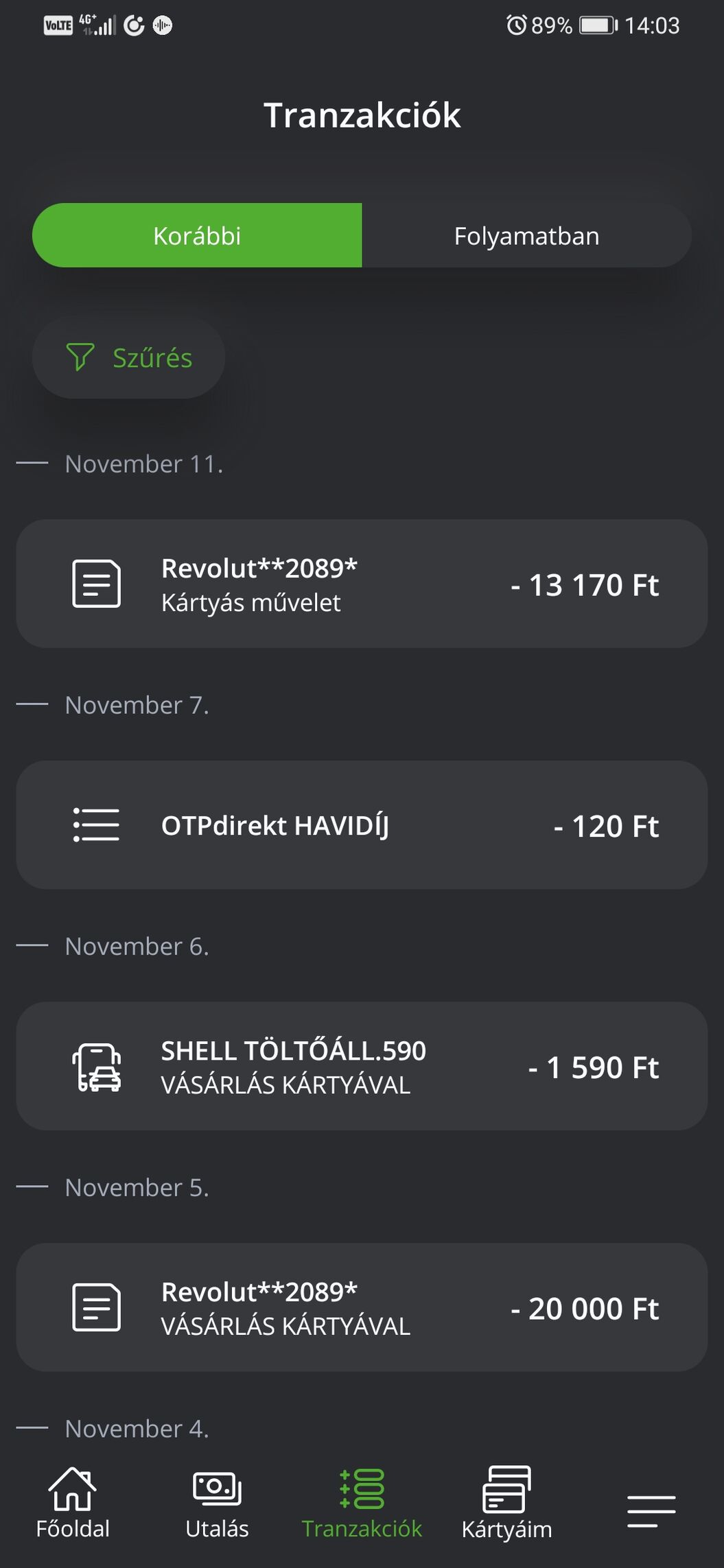Open the Revolut 13 170 Ft transaction
The image size is (724, 1568).
coord(362,584)
